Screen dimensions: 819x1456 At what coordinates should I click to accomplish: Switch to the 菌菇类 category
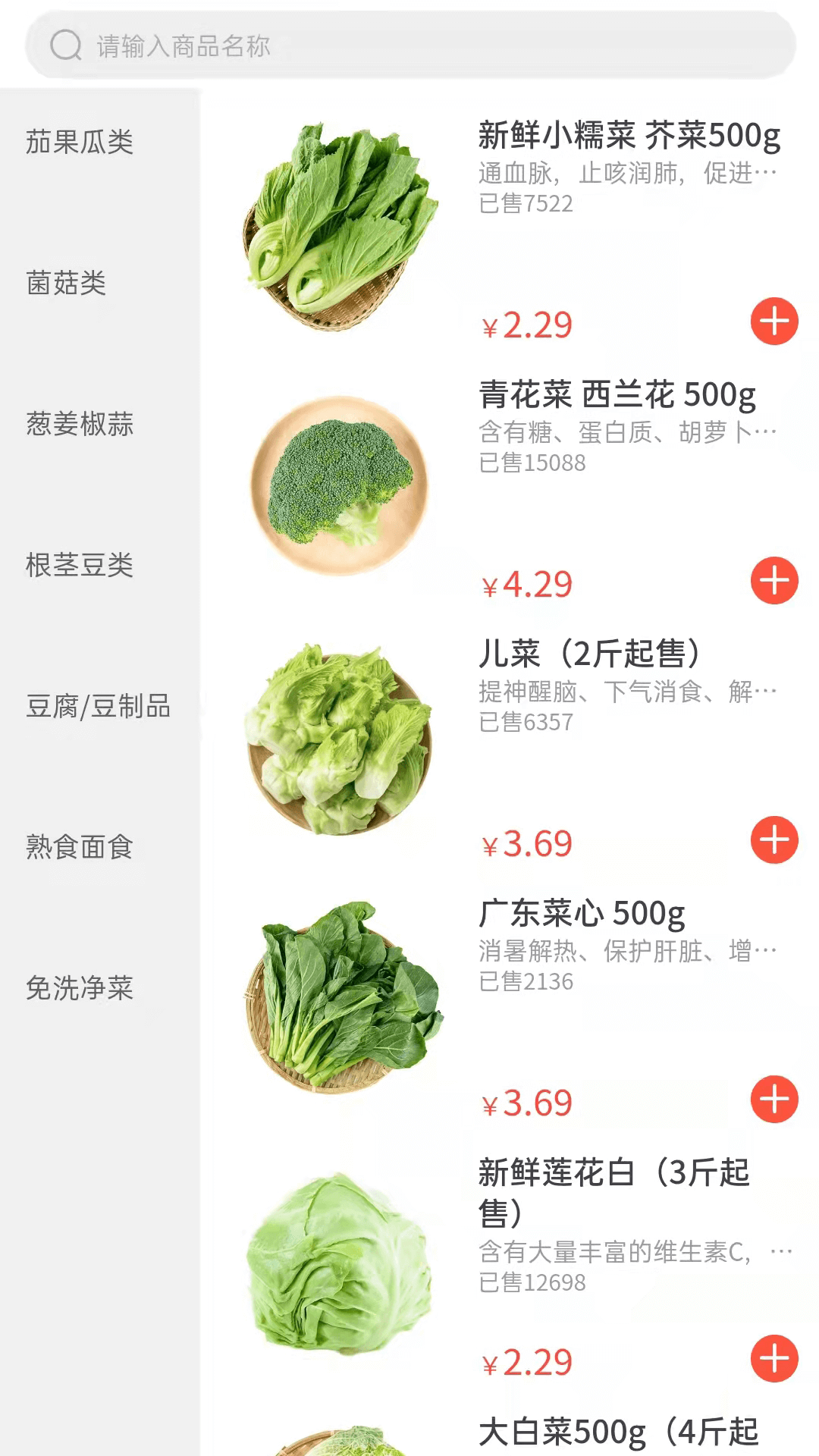click(66, 283)
